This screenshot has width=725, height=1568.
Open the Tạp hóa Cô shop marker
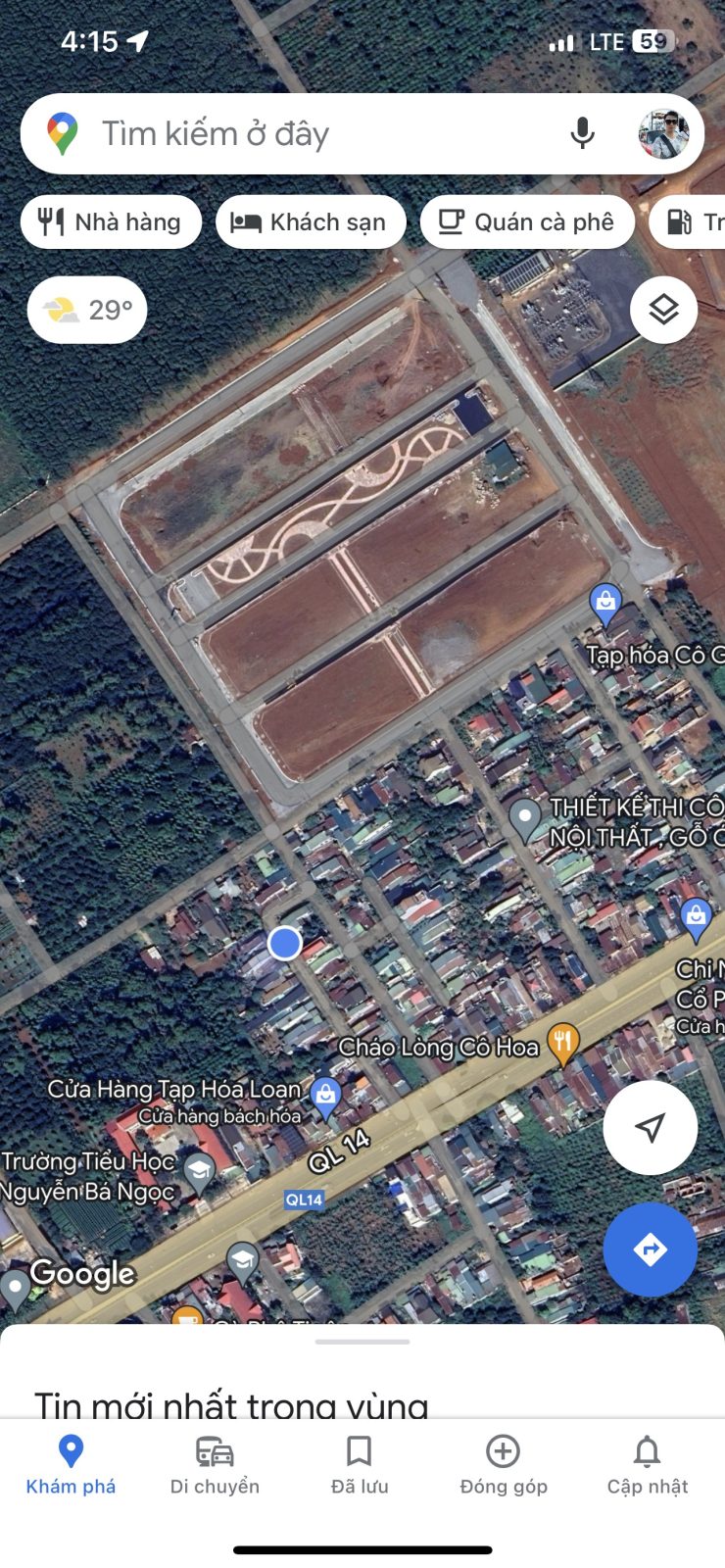[x=606, y=604]
